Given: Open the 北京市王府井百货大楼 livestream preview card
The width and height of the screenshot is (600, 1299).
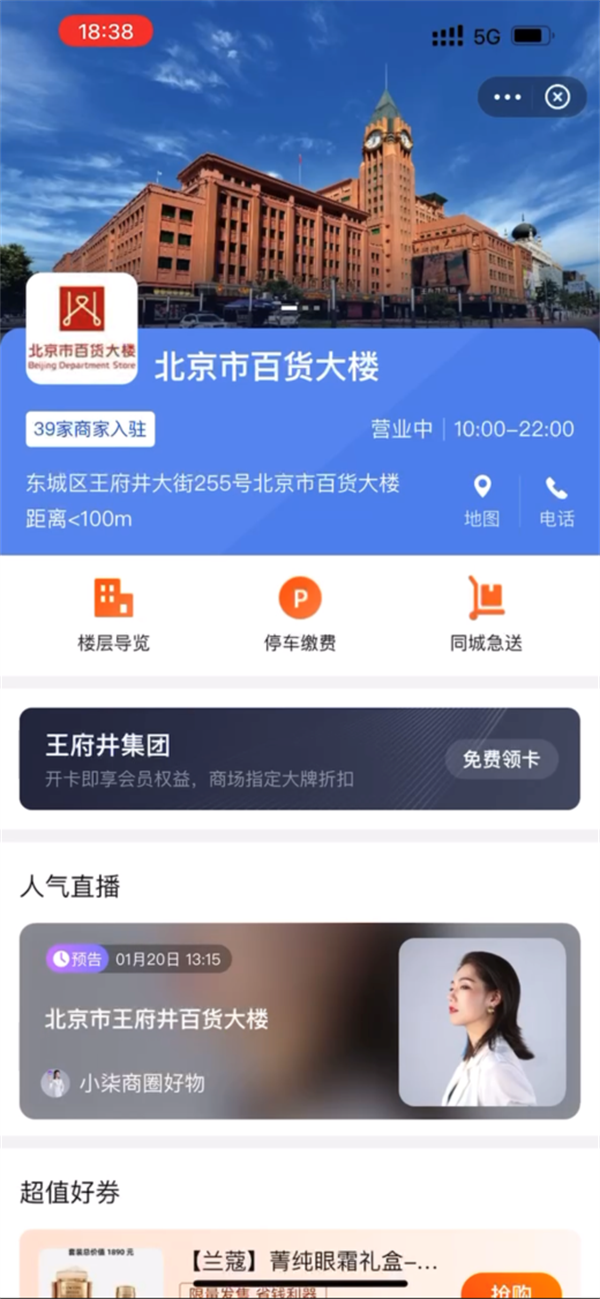Looking at the screenshot, I should click(299, 1020).
